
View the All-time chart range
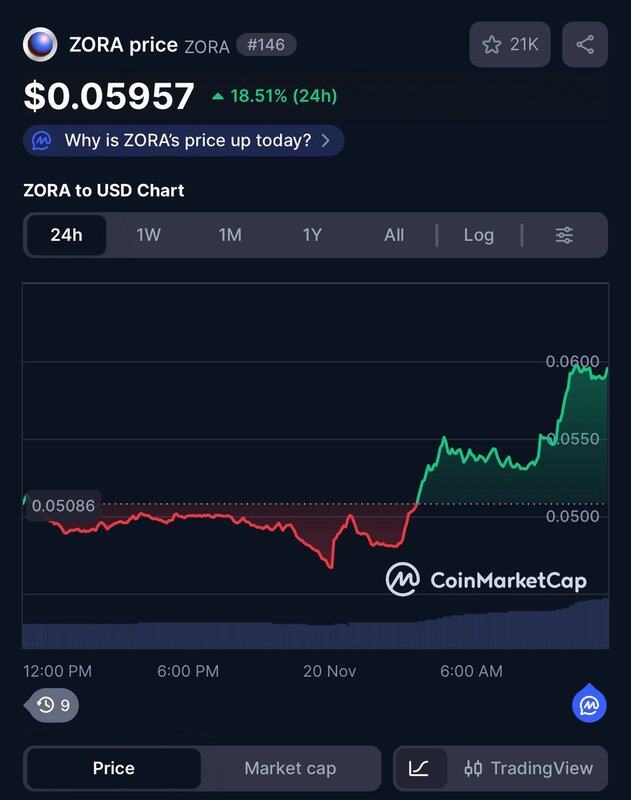pyautogui.click(x=394, y=235)
